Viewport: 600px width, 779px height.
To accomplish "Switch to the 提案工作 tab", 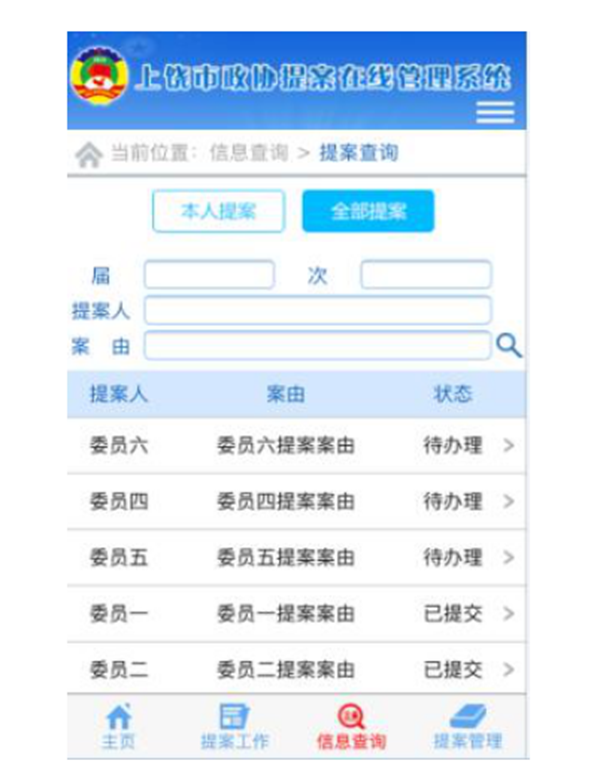I will point(234,727).
